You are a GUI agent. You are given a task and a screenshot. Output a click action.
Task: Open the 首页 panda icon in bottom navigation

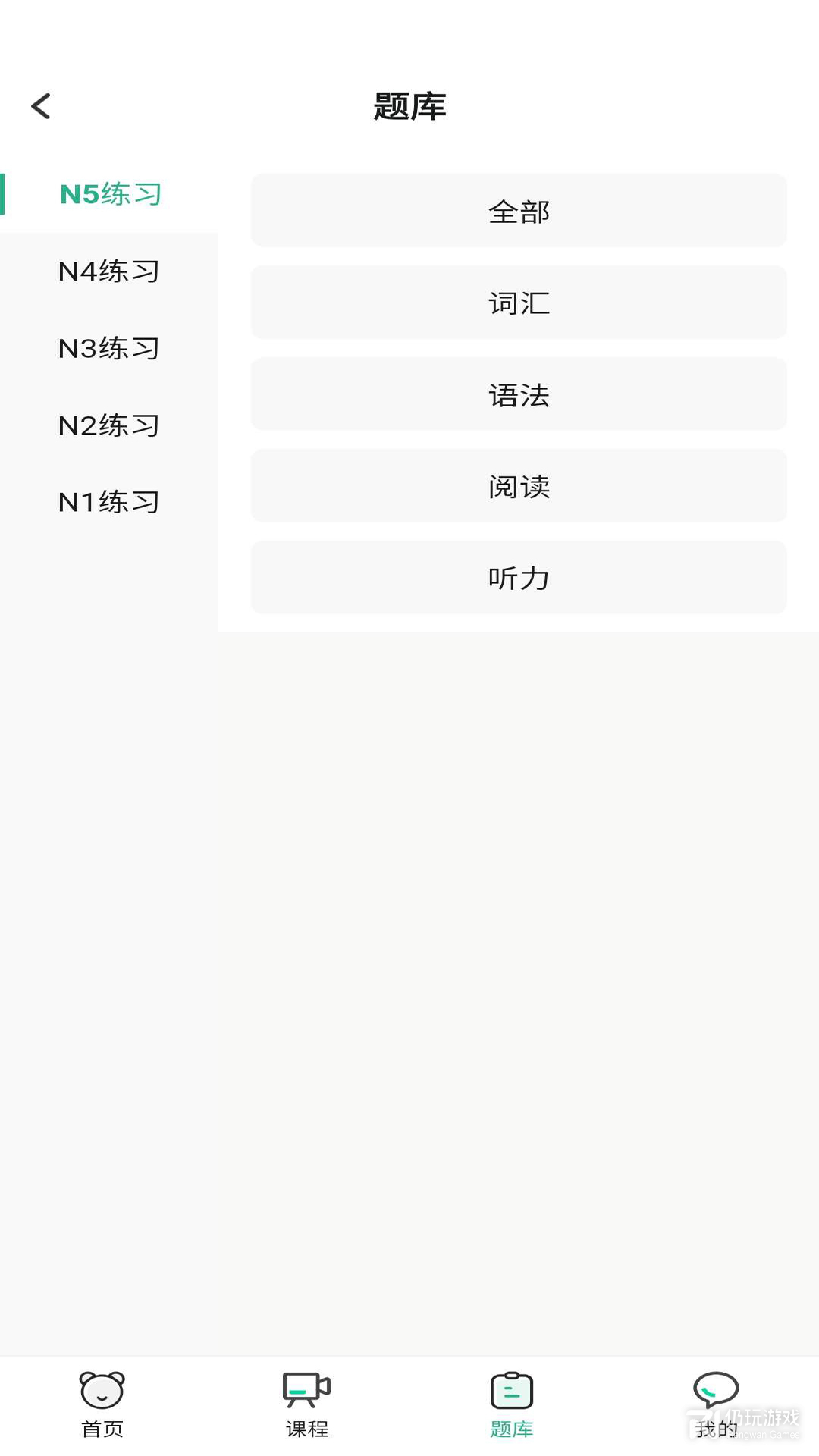click(102, 1391)
